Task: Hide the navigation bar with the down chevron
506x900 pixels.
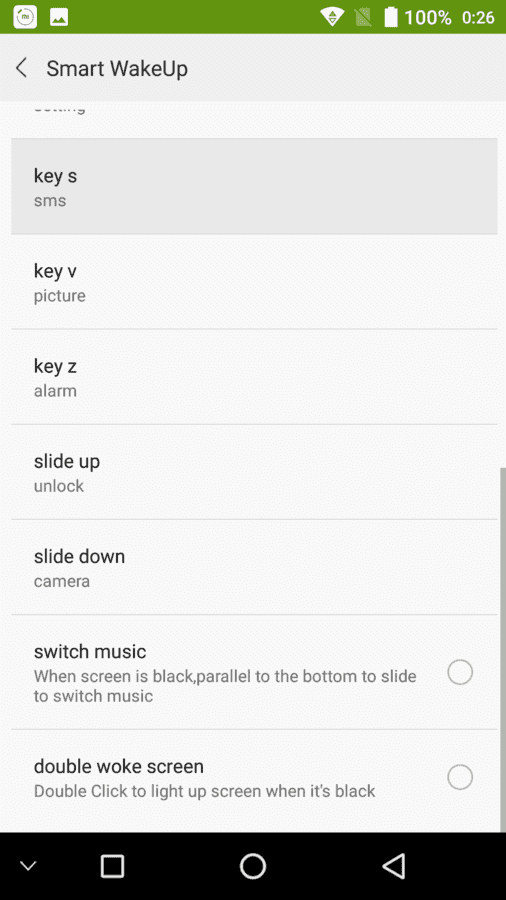Action: pyautogui.click(x=28, y=866)
